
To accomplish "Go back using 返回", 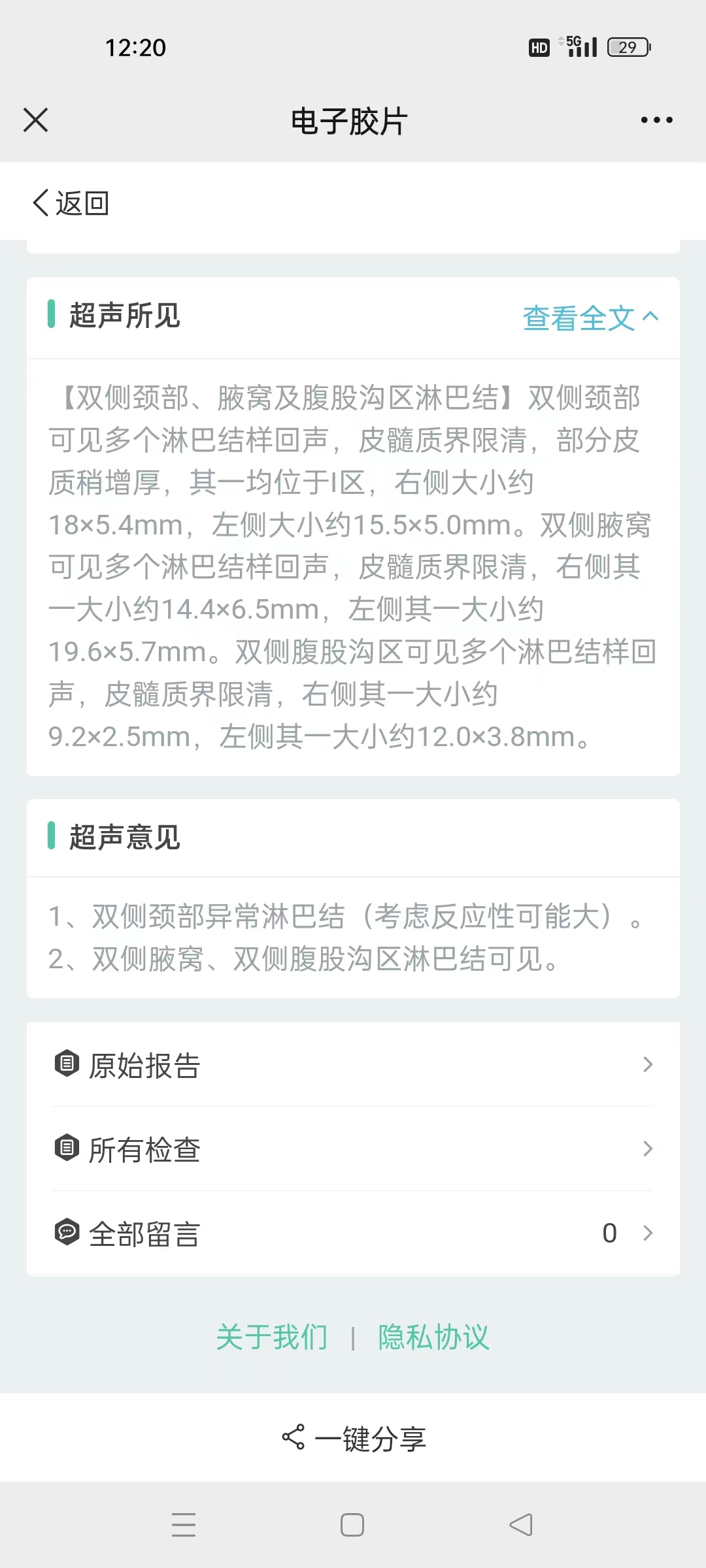I will click(x=71, y=203).
